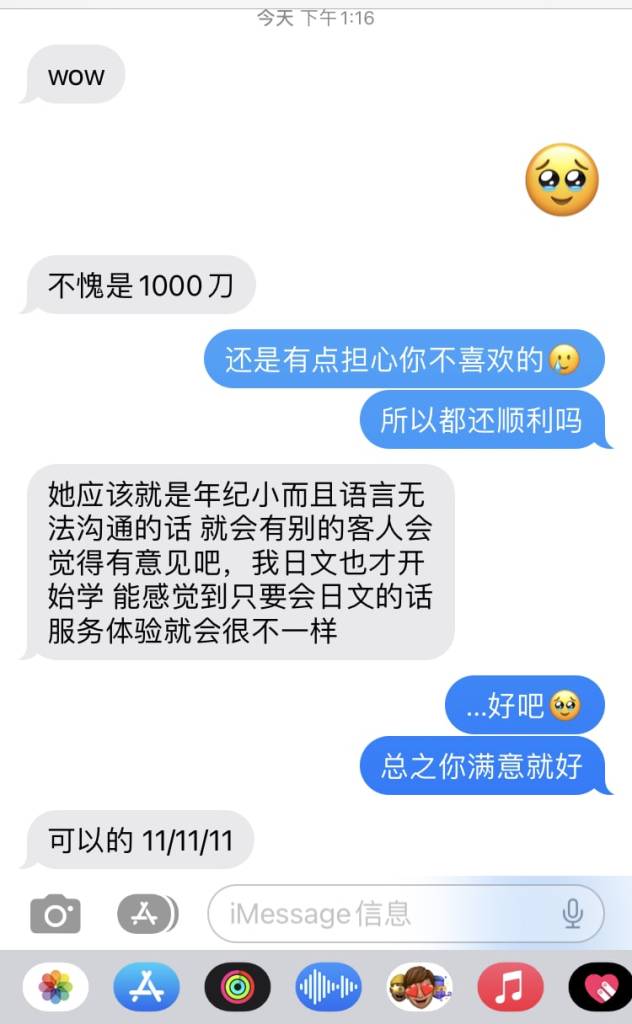Open the Memoji stickers app
This screenshot has width=632, height=1024.
coord(419,988)
